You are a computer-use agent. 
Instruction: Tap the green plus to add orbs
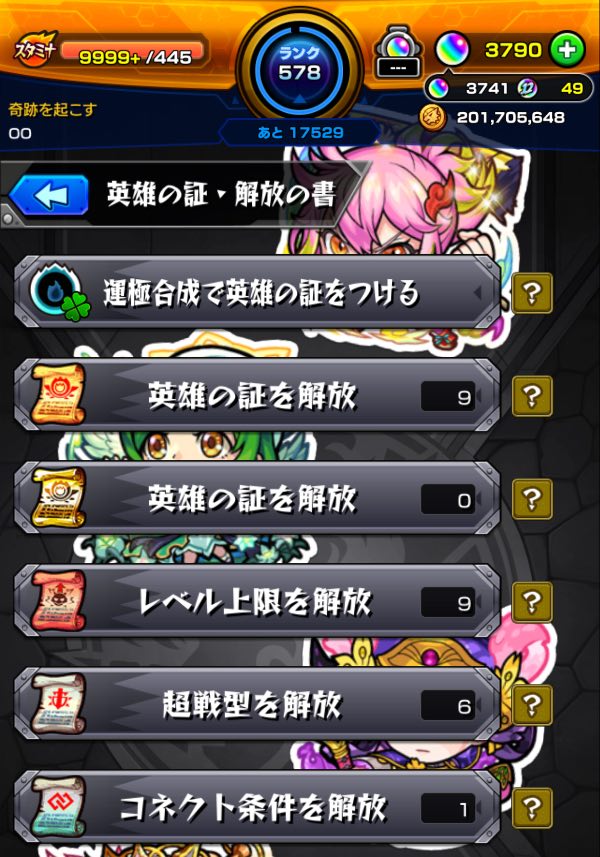click(567, 49)
